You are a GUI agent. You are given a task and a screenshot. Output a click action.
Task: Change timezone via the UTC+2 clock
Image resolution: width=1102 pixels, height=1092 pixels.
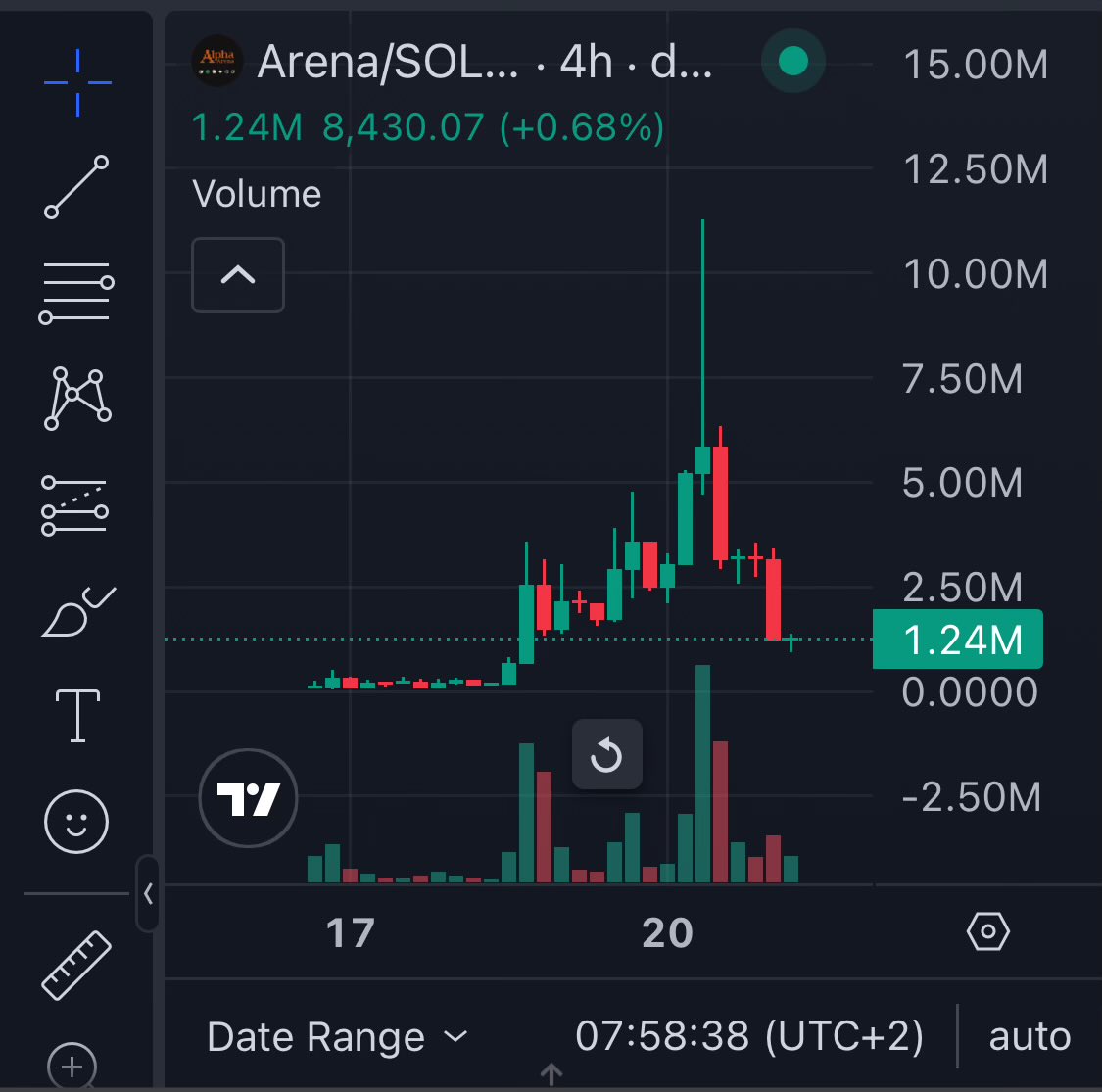click(x=748, y=1036)
